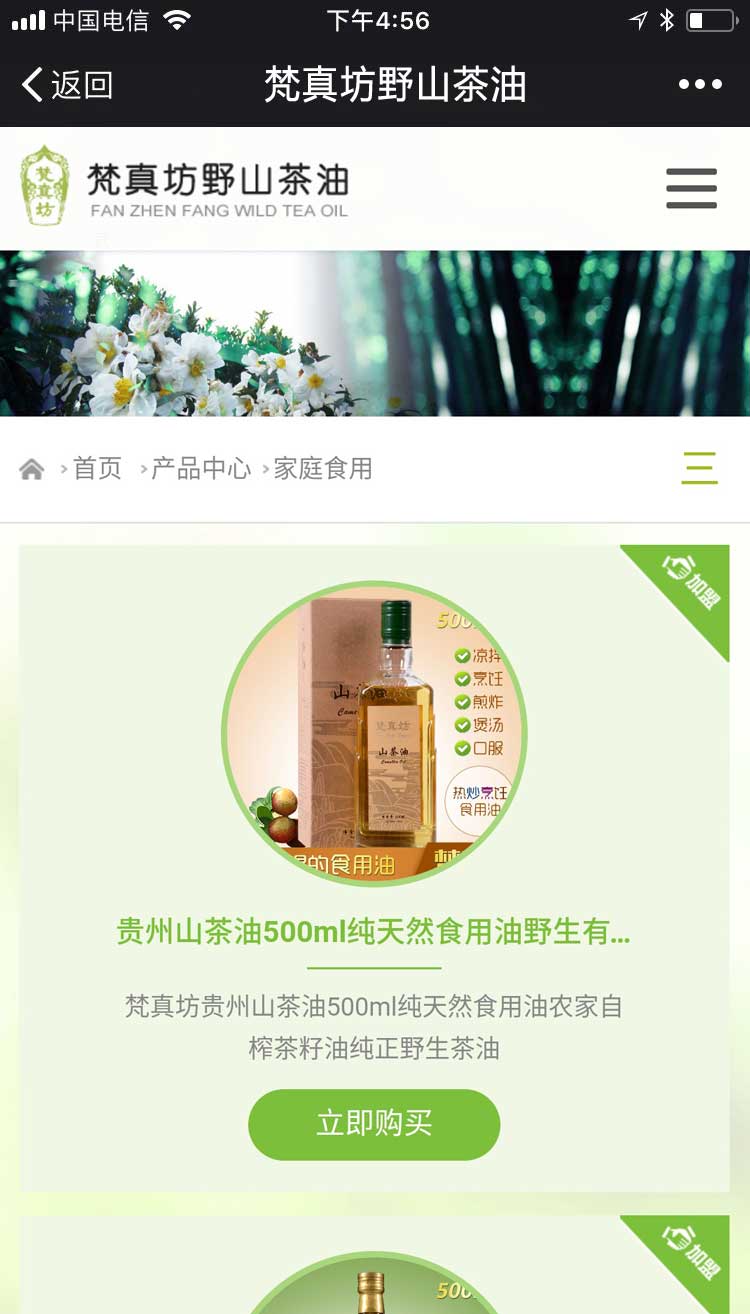
Task: Go to 首页 breadcrumb link
Action: (x=97, y=468)
